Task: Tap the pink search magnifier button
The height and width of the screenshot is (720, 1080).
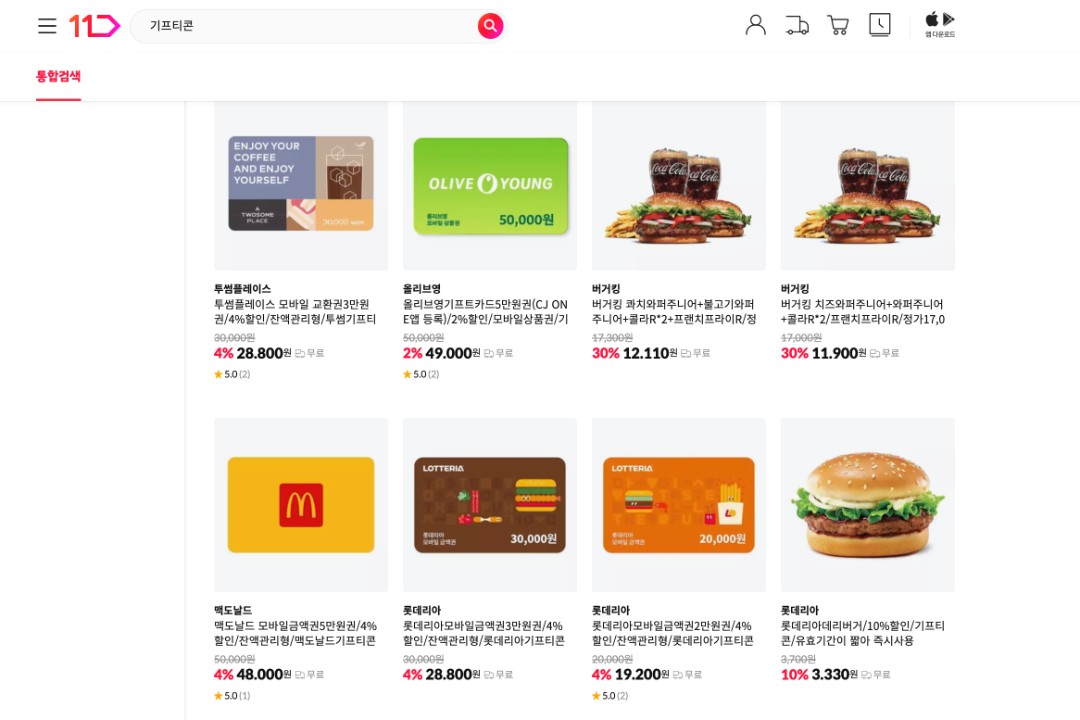Action: point(490,26)
